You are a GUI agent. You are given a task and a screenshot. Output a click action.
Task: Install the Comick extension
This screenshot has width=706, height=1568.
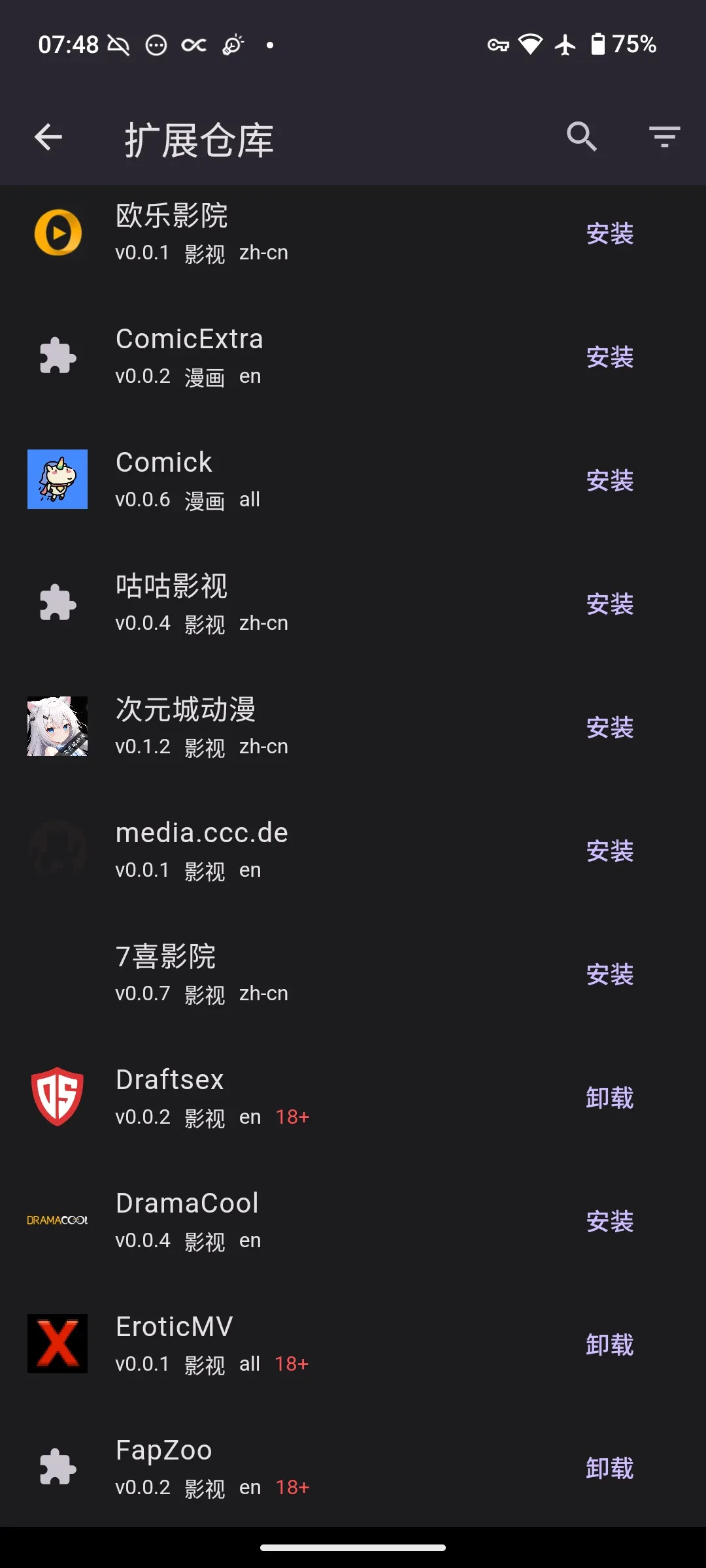point(609,481)
